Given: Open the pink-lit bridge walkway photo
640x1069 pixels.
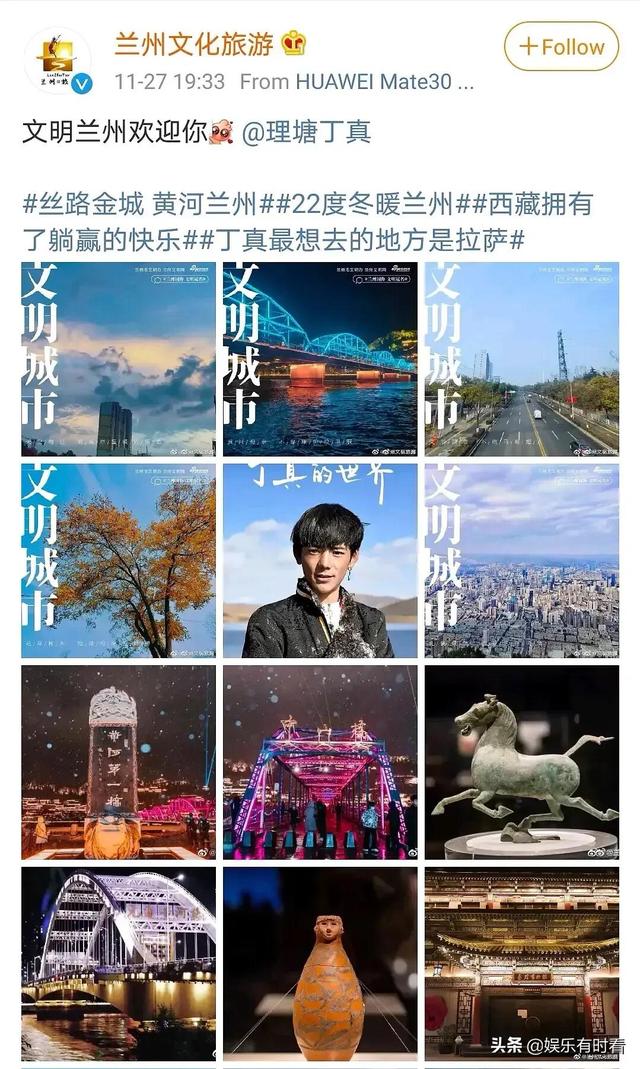Looking at the screenshot, I should (320, 762).
